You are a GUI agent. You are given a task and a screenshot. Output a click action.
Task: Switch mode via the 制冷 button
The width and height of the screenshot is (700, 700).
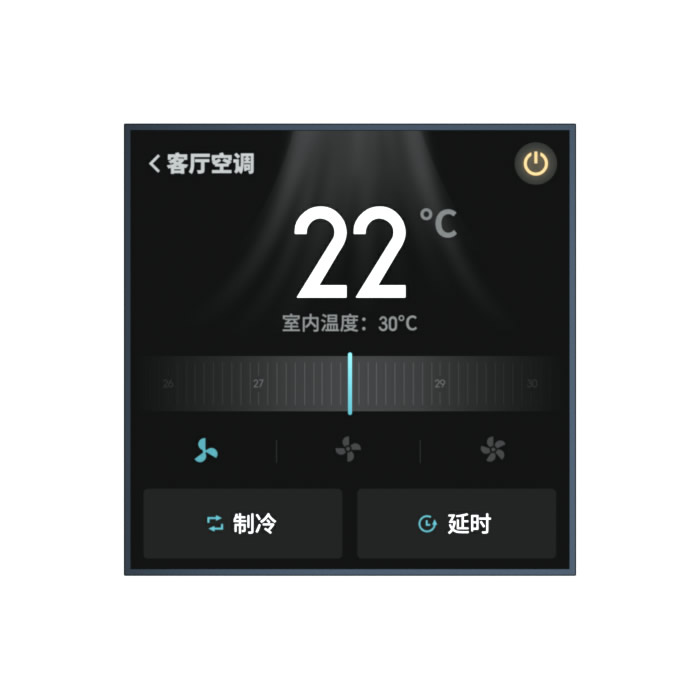243,523
